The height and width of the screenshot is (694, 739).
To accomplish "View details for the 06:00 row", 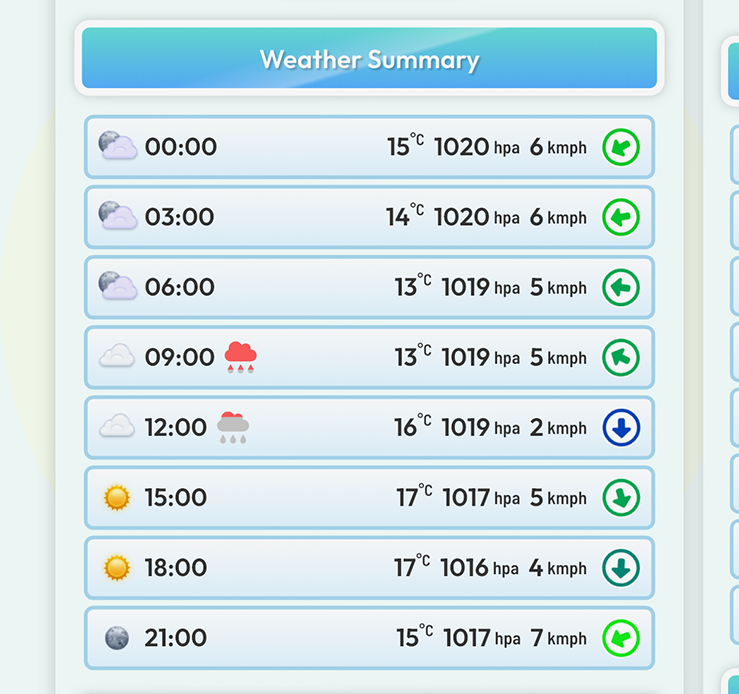I will coord(370,287).
